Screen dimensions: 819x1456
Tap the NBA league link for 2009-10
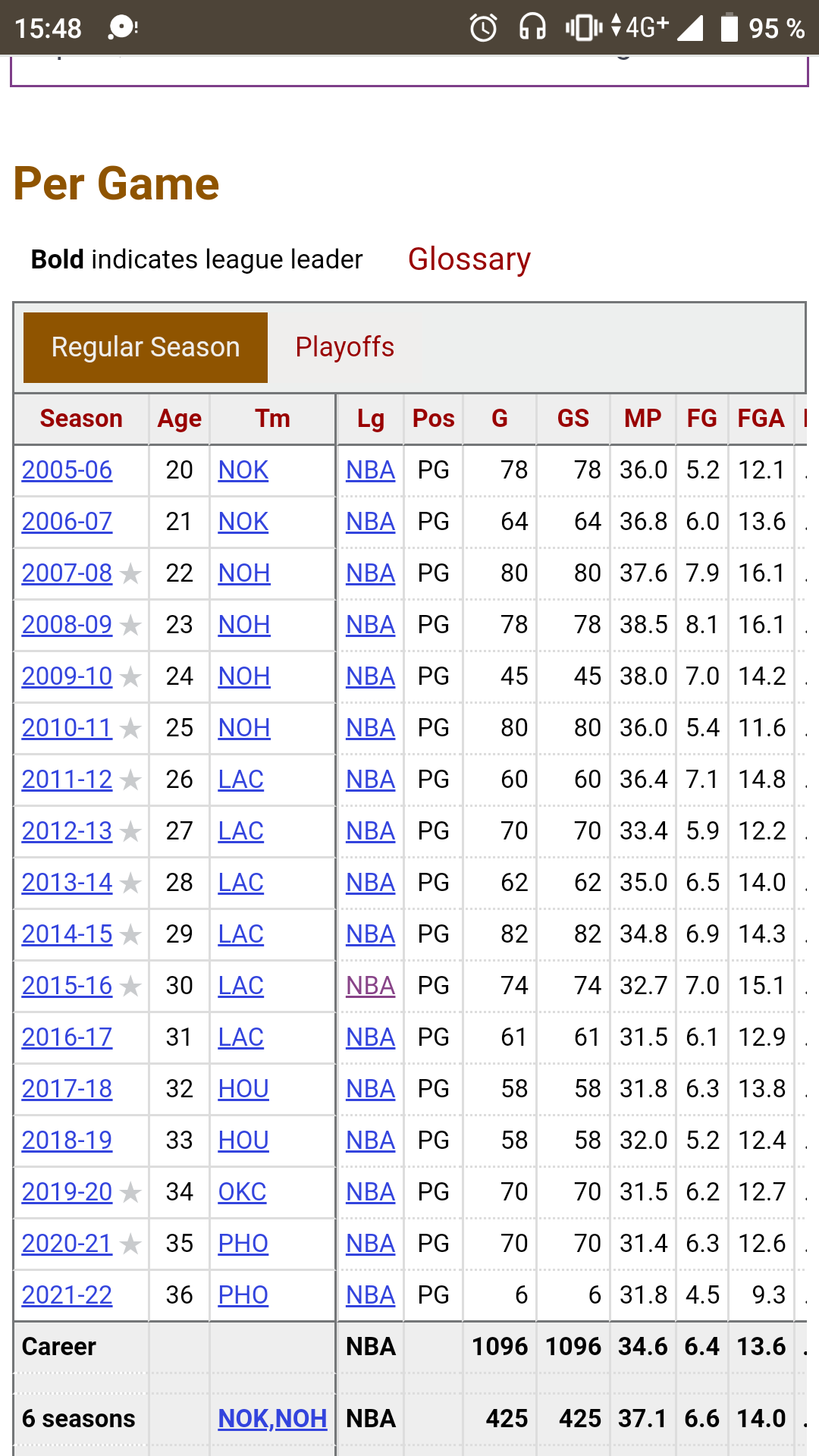pyautogui.click(x=370, y=676)
